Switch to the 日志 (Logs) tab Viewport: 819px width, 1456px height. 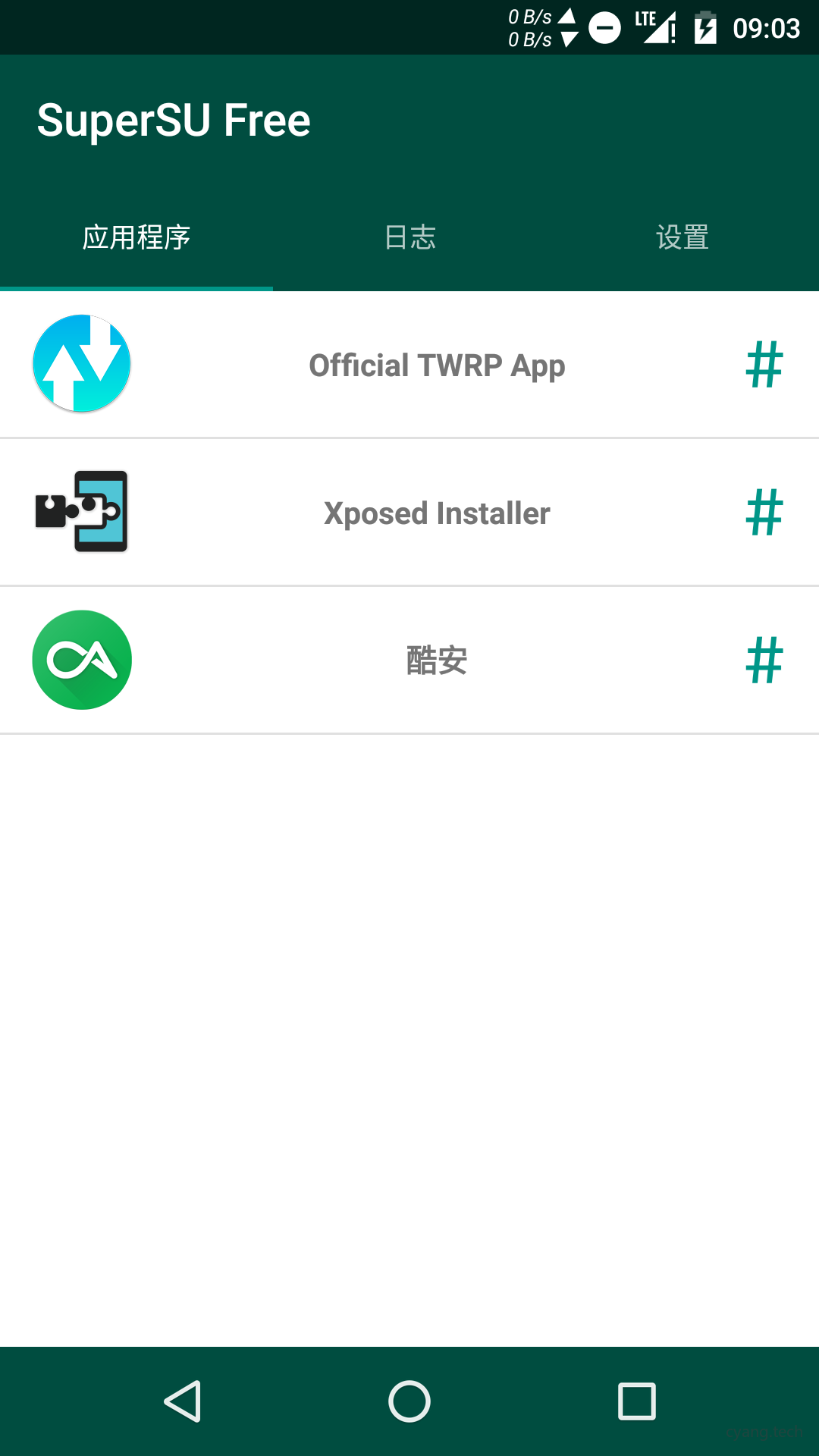pos(409,237)
